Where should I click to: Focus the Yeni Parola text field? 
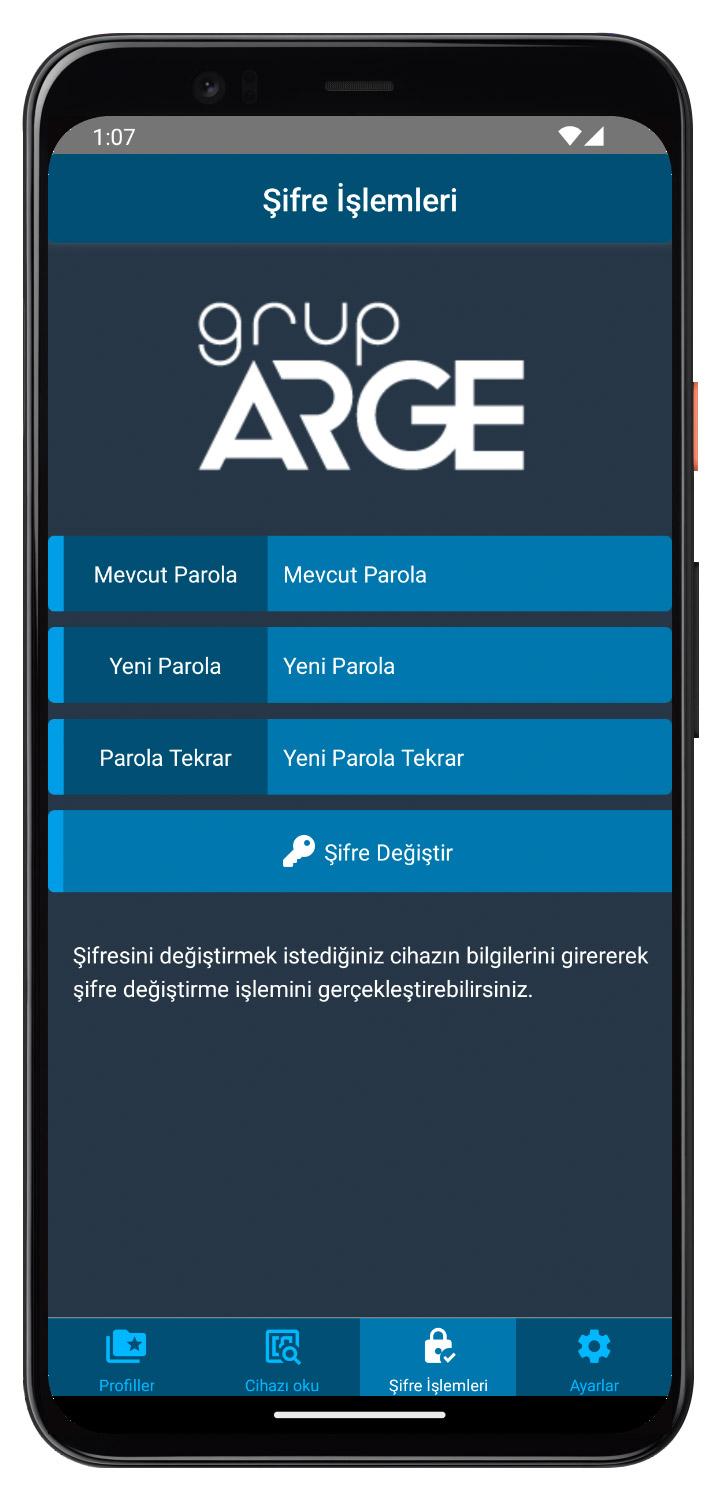468,666
